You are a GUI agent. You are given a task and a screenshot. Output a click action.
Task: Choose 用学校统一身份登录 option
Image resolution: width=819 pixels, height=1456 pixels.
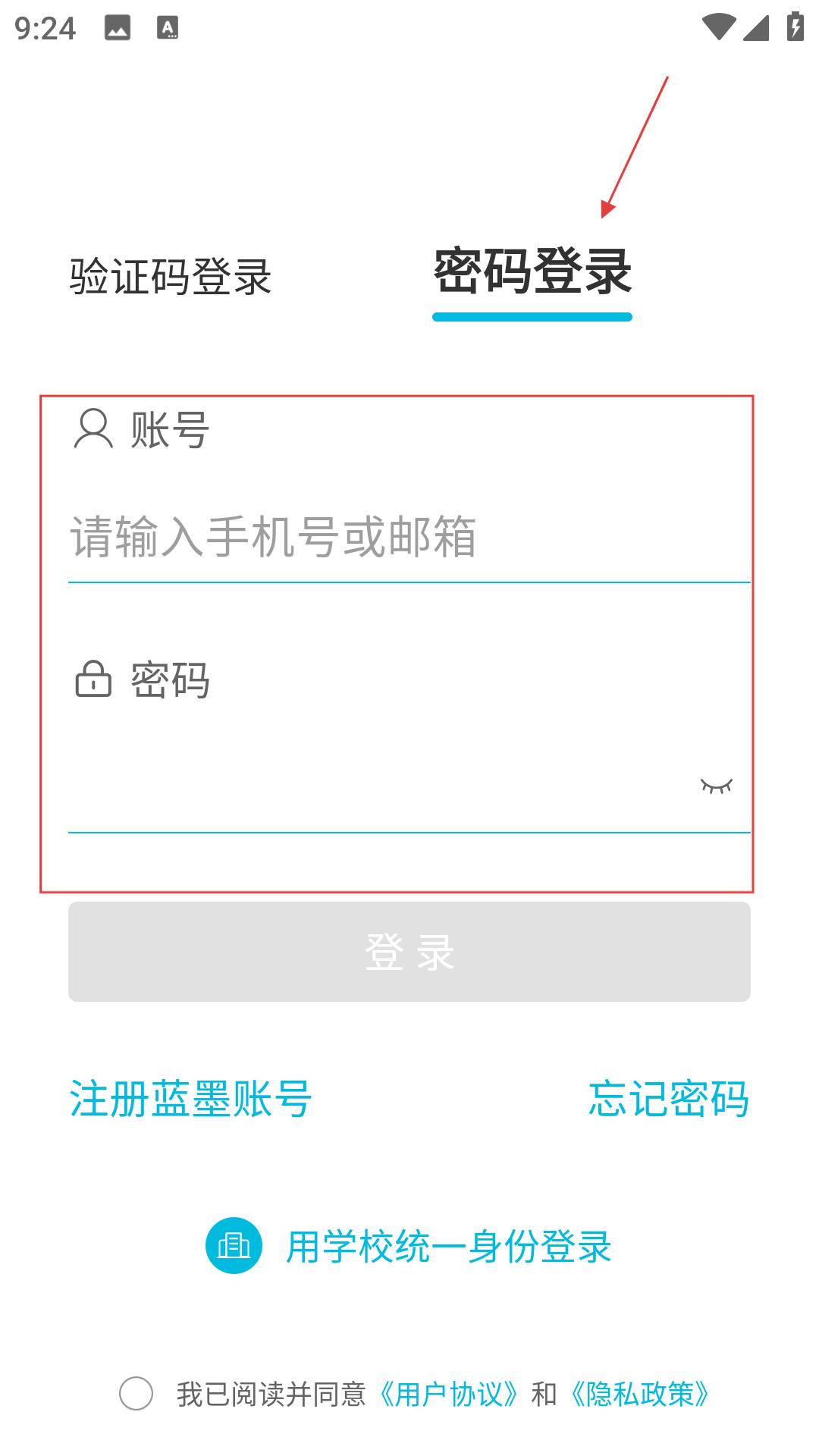coord(409,1247)
